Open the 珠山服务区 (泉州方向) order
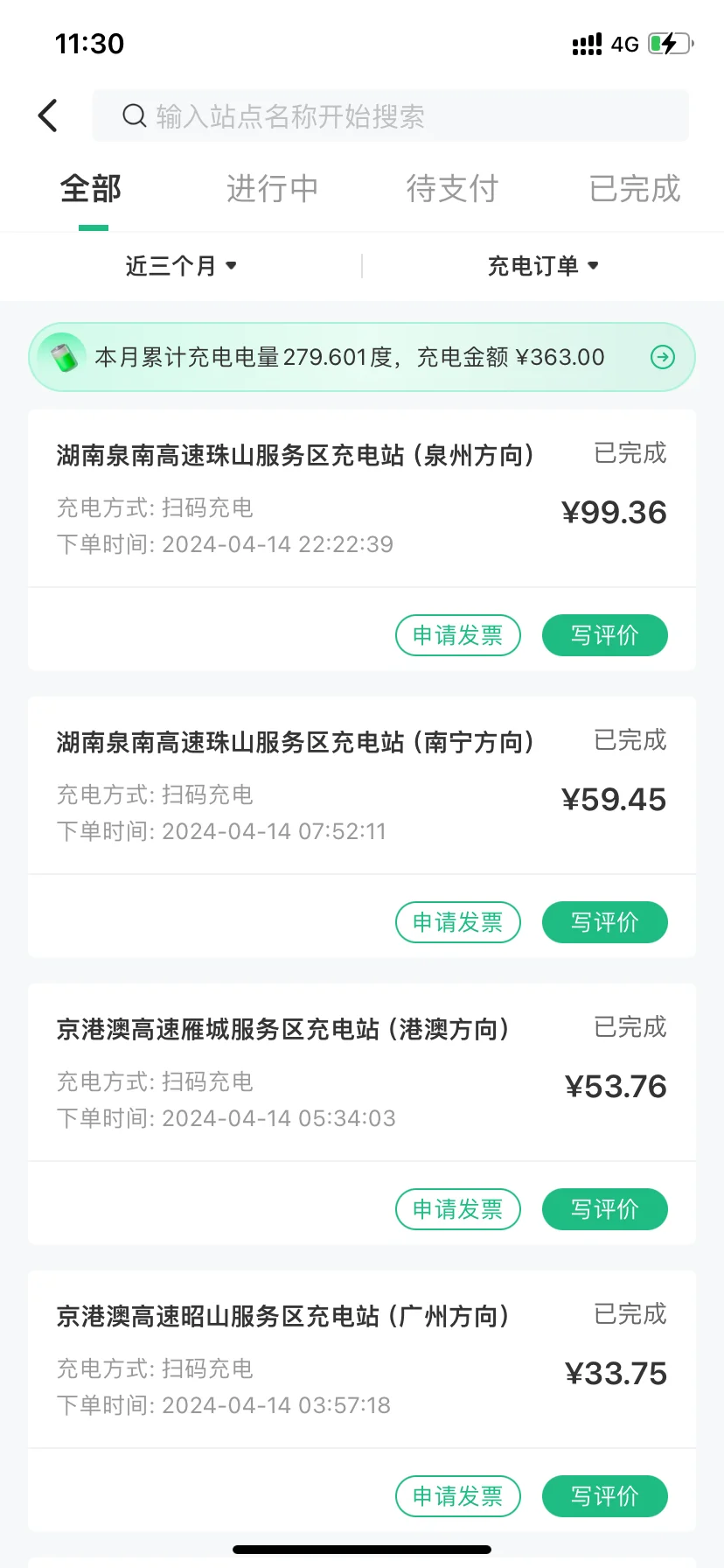Viewport: 724px width, 1568px height. (x=362, y=499)
